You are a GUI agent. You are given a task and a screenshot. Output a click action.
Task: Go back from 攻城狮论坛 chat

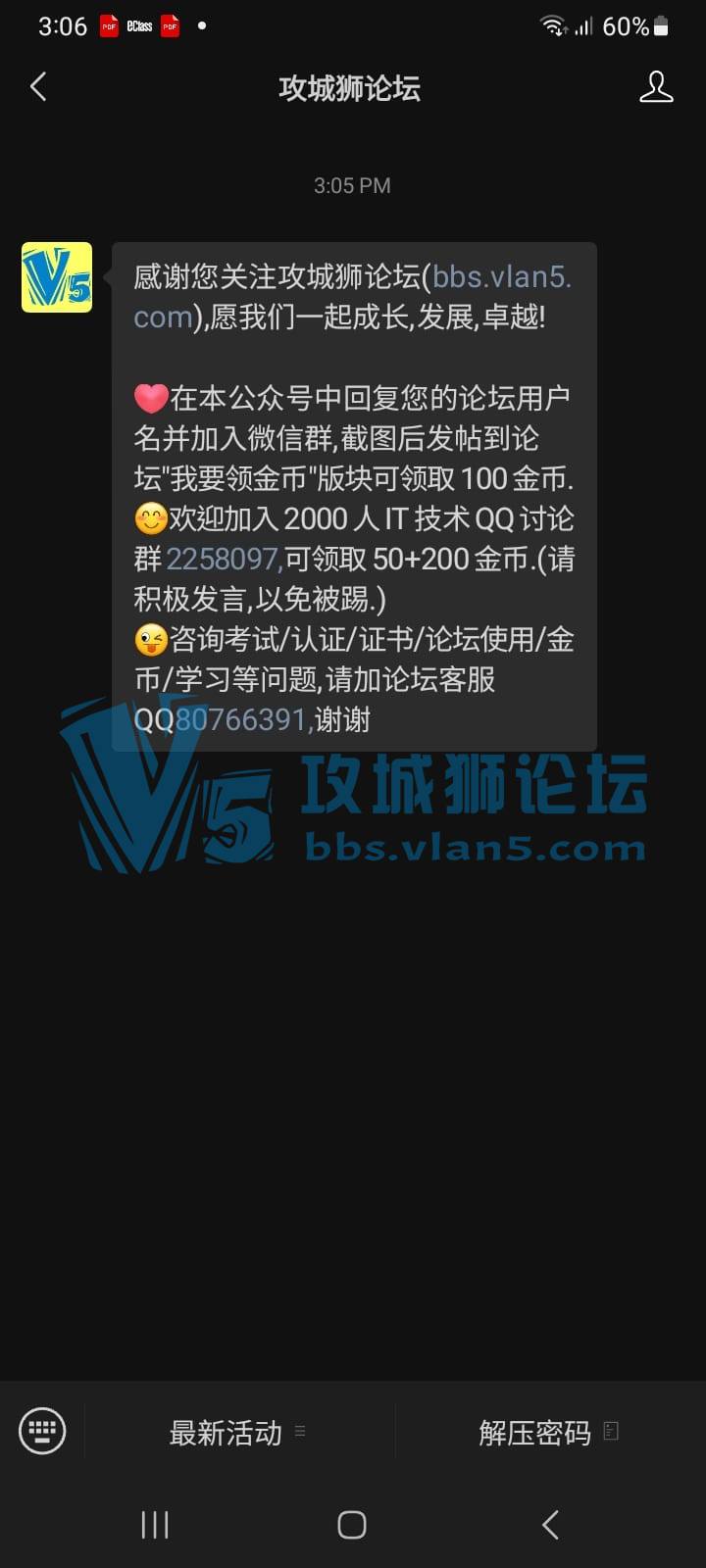pyautogui.click(x=39, y=87)
